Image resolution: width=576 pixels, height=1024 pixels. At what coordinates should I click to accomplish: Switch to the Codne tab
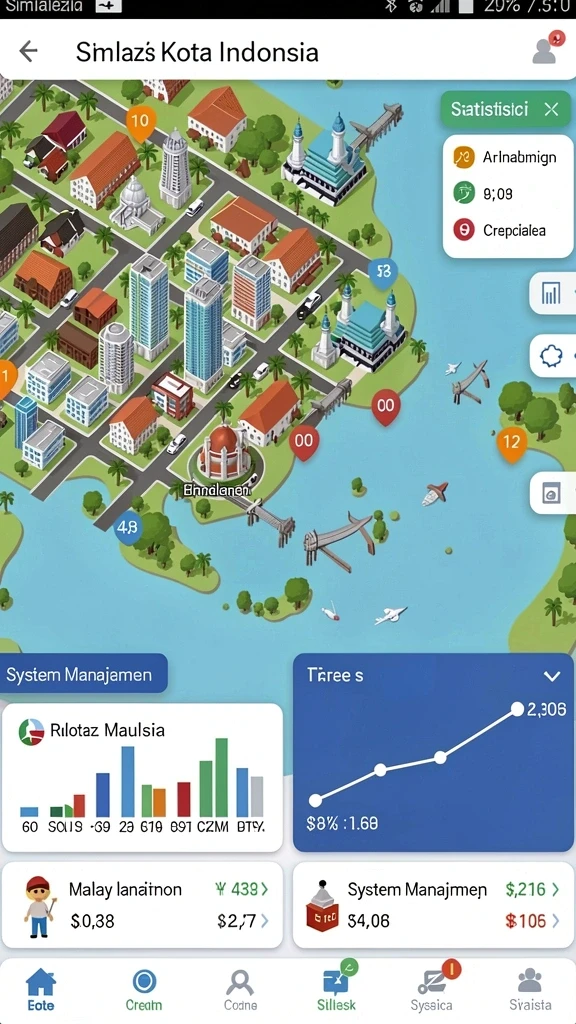[x=240, y=989]
